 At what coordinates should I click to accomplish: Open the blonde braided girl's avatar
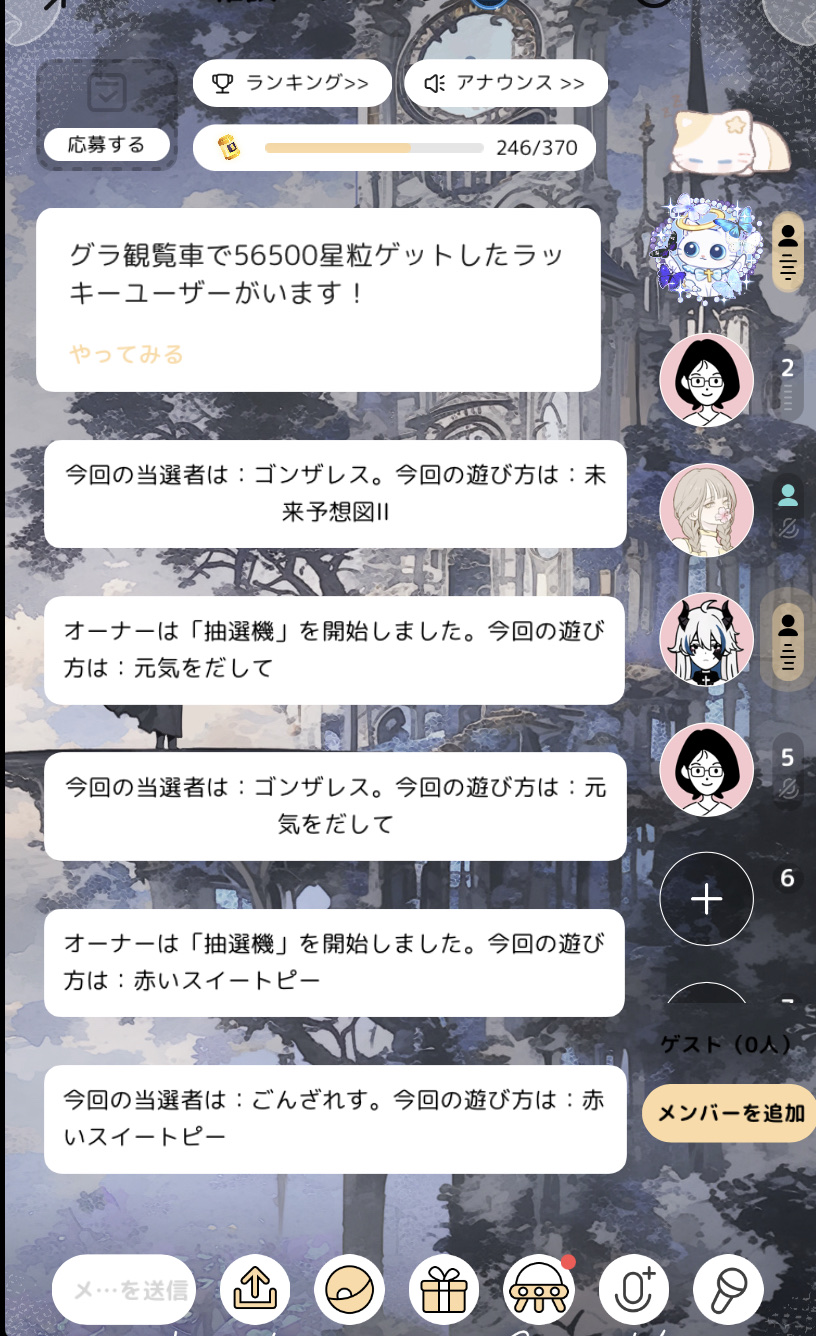(707, 510)
